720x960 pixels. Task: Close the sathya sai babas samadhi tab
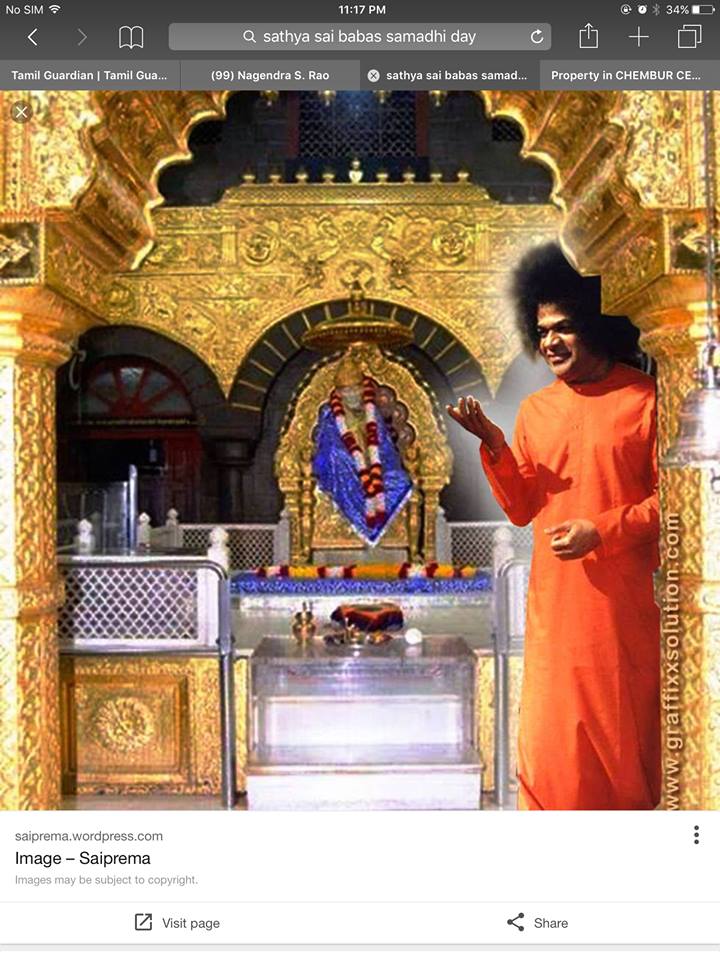coord(373,75)
